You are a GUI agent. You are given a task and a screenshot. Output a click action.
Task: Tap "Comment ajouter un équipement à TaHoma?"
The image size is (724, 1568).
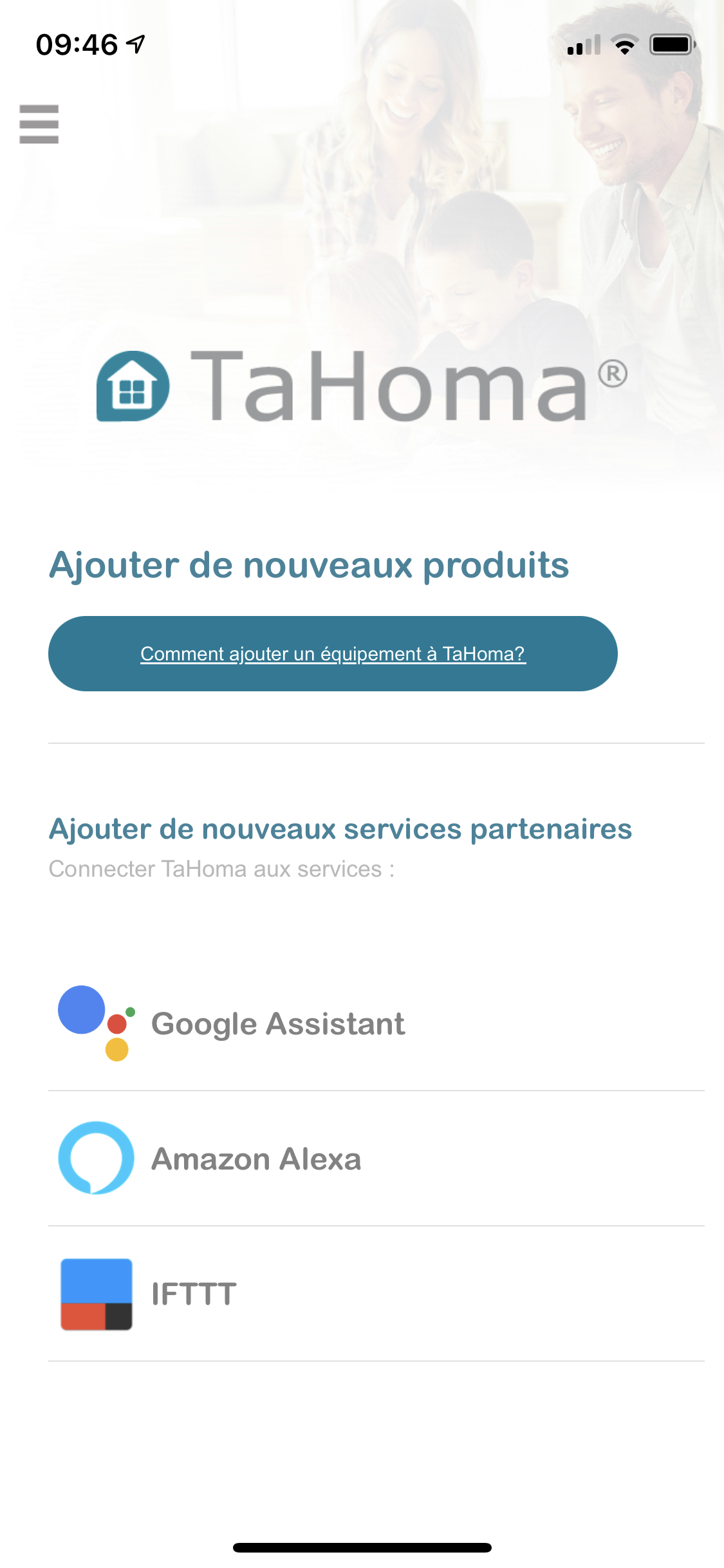coord(333,653)
